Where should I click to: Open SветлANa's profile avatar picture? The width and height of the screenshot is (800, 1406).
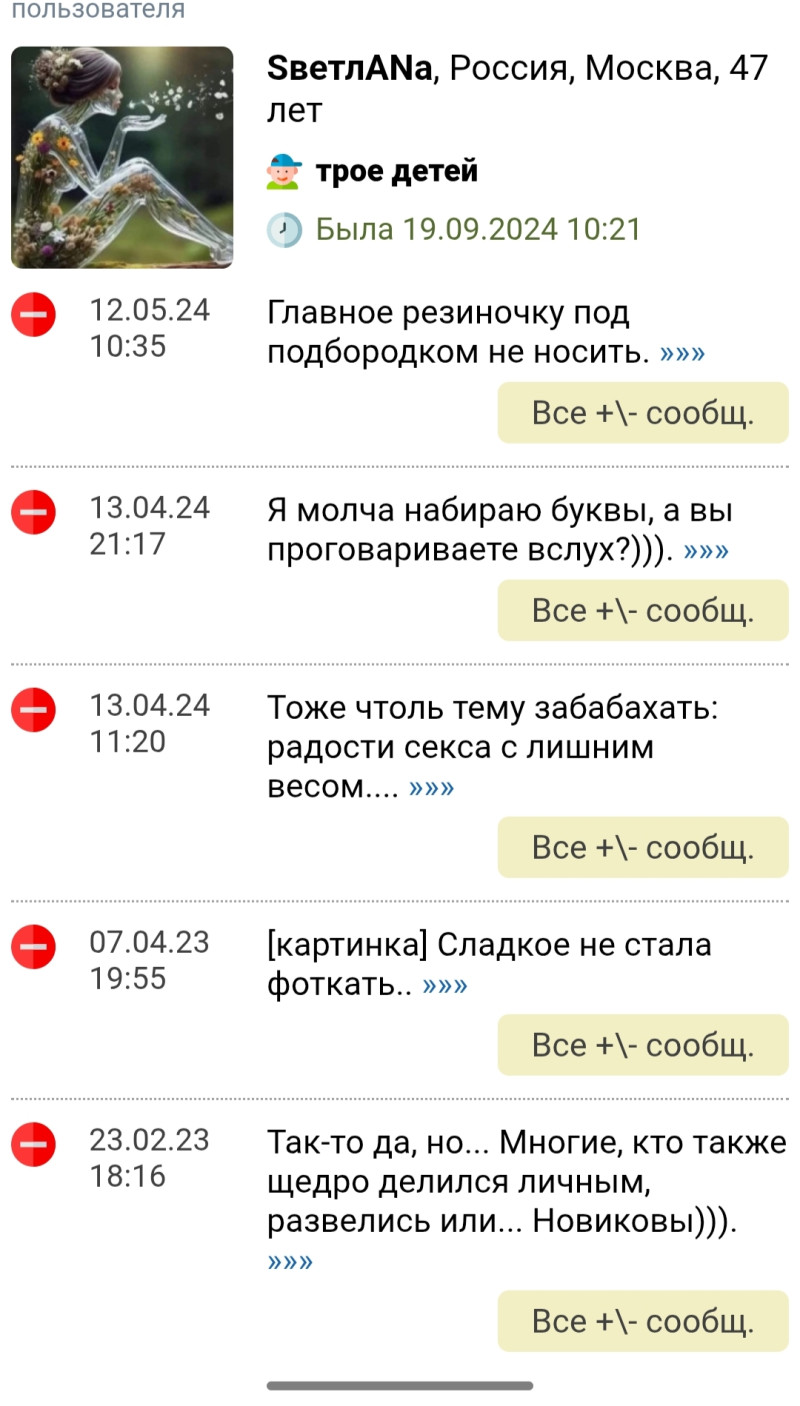pos(121,157)
